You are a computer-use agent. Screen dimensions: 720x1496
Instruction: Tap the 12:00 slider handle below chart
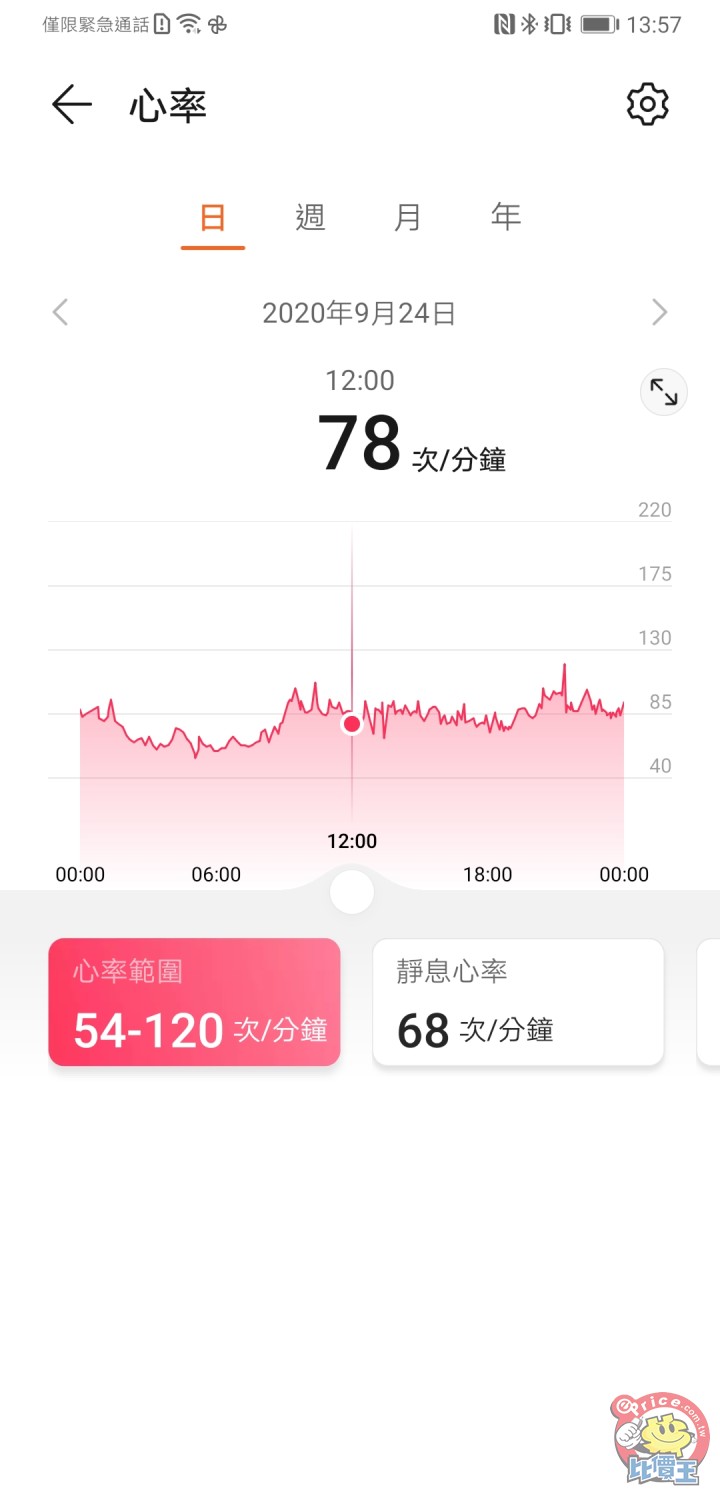352,892
